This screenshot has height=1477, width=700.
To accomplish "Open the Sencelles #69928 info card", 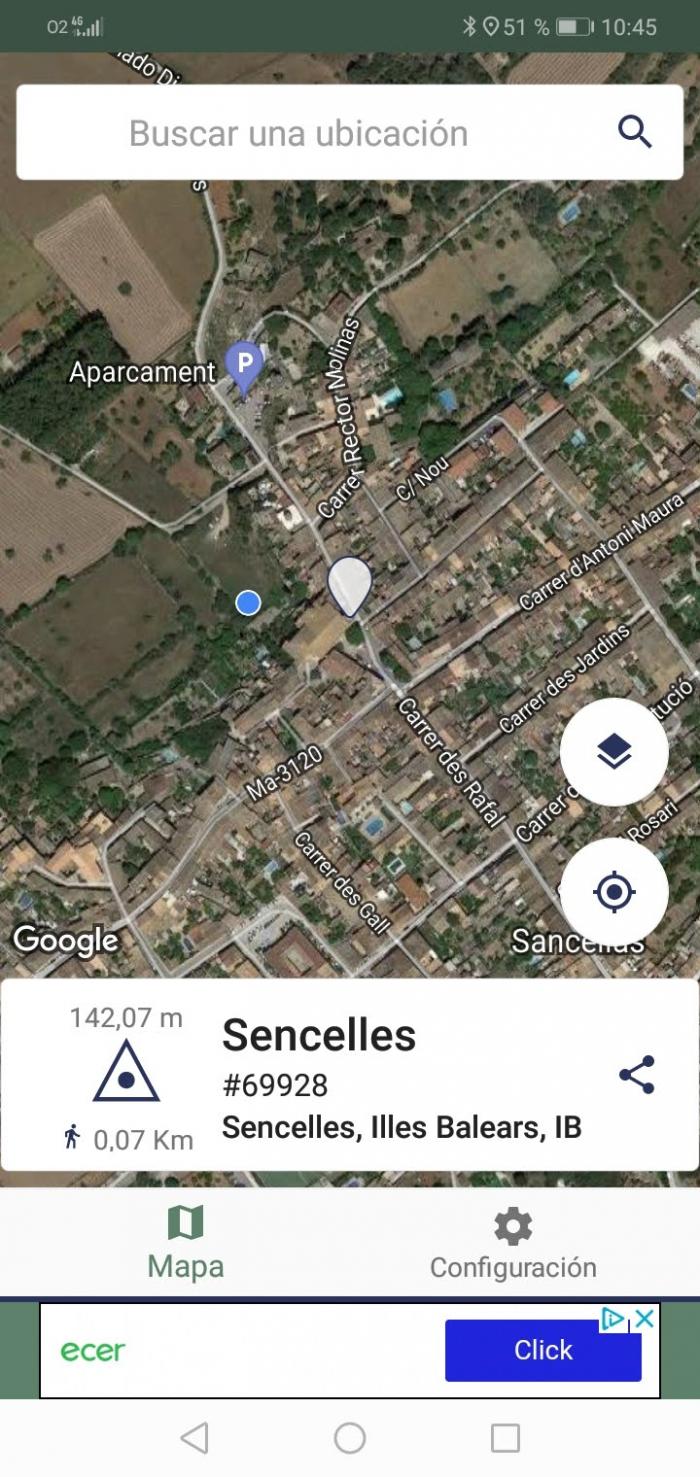I will [x=349, y=1075].
